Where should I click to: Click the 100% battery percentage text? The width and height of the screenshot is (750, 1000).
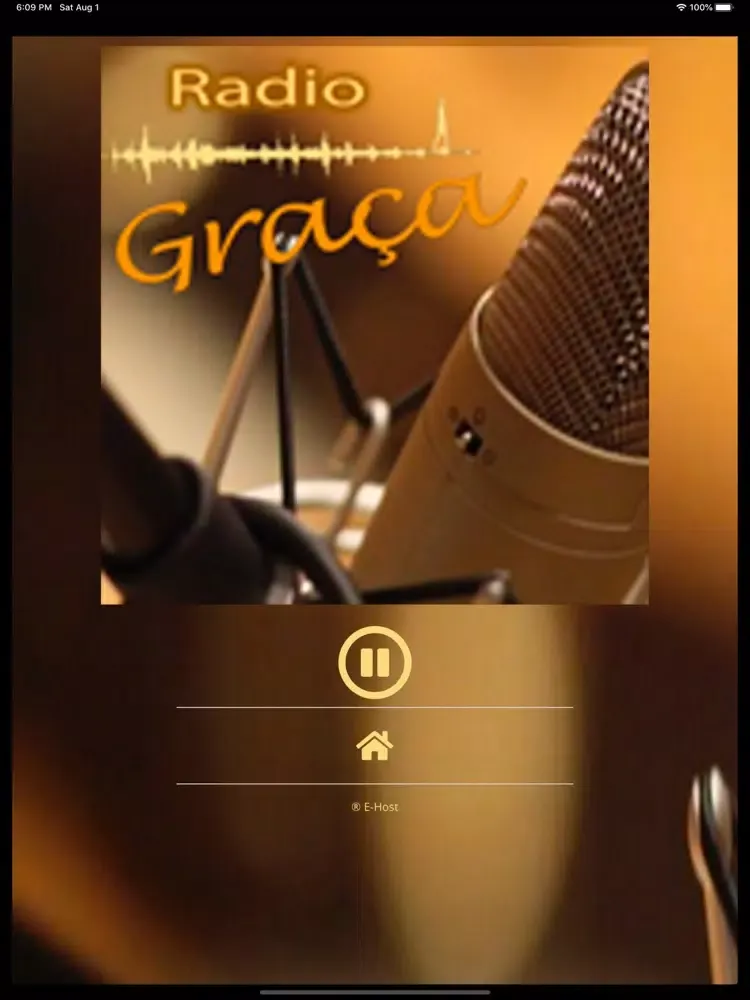(x=701, y=7)
